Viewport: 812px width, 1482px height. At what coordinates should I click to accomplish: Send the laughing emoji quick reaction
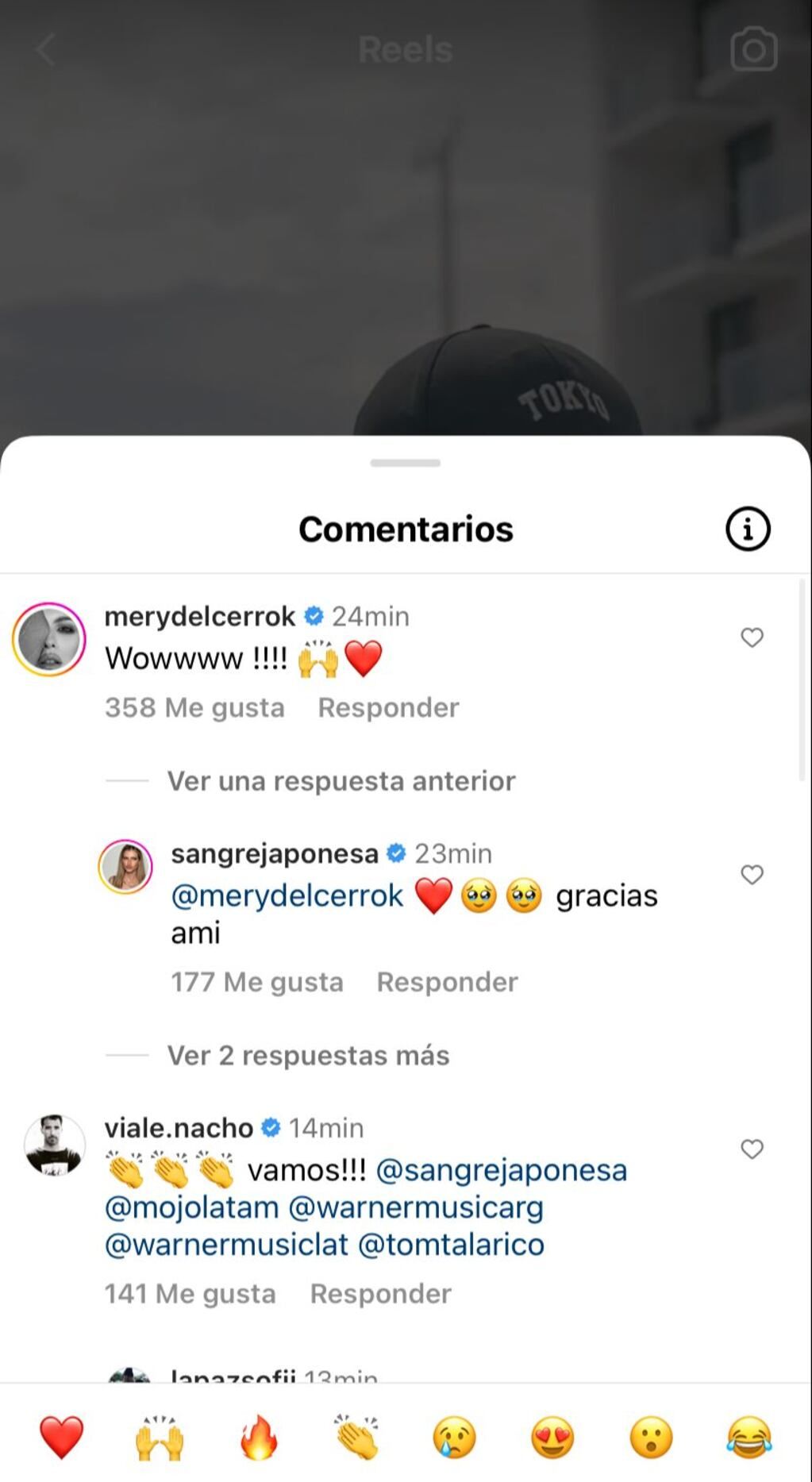[x=746, y=1437]
